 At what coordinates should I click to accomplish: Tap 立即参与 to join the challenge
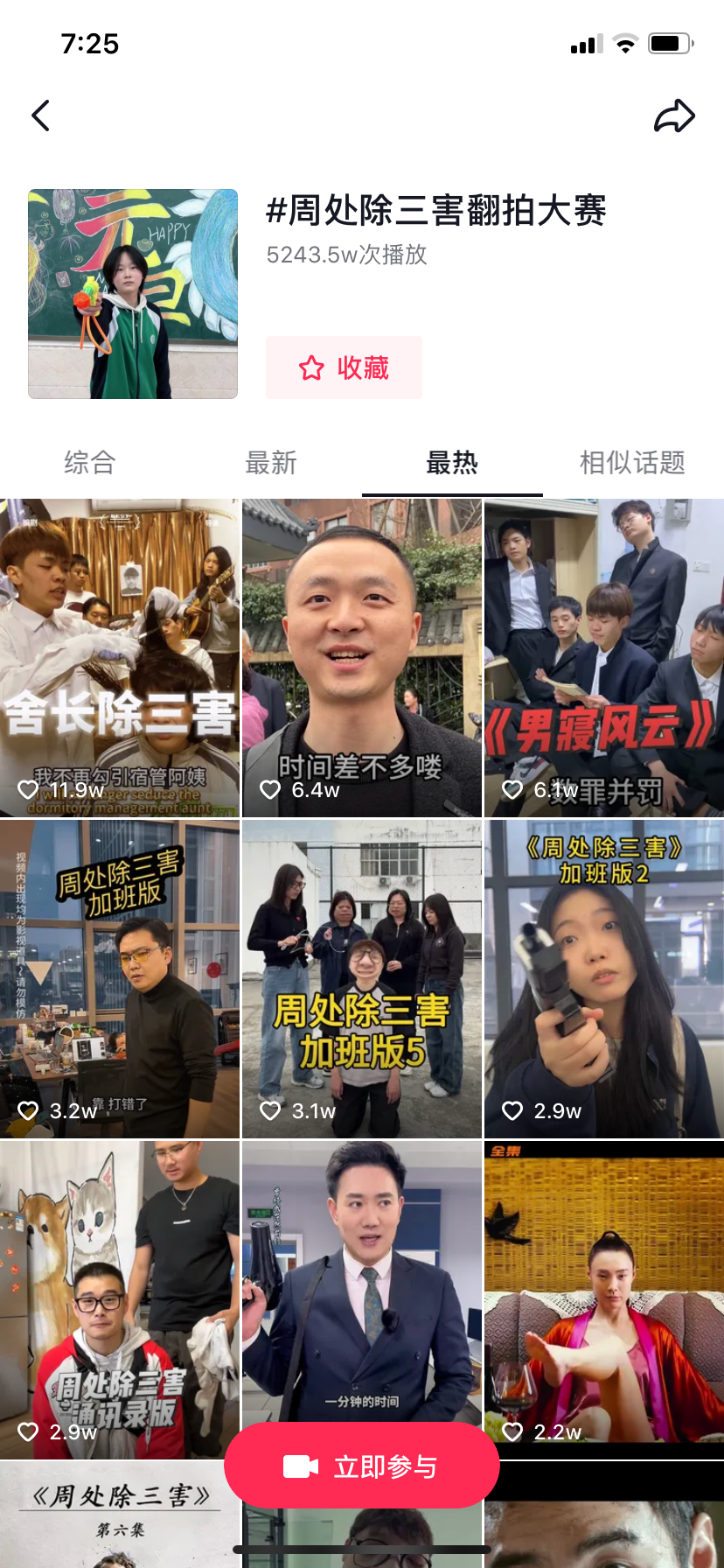362,1466
